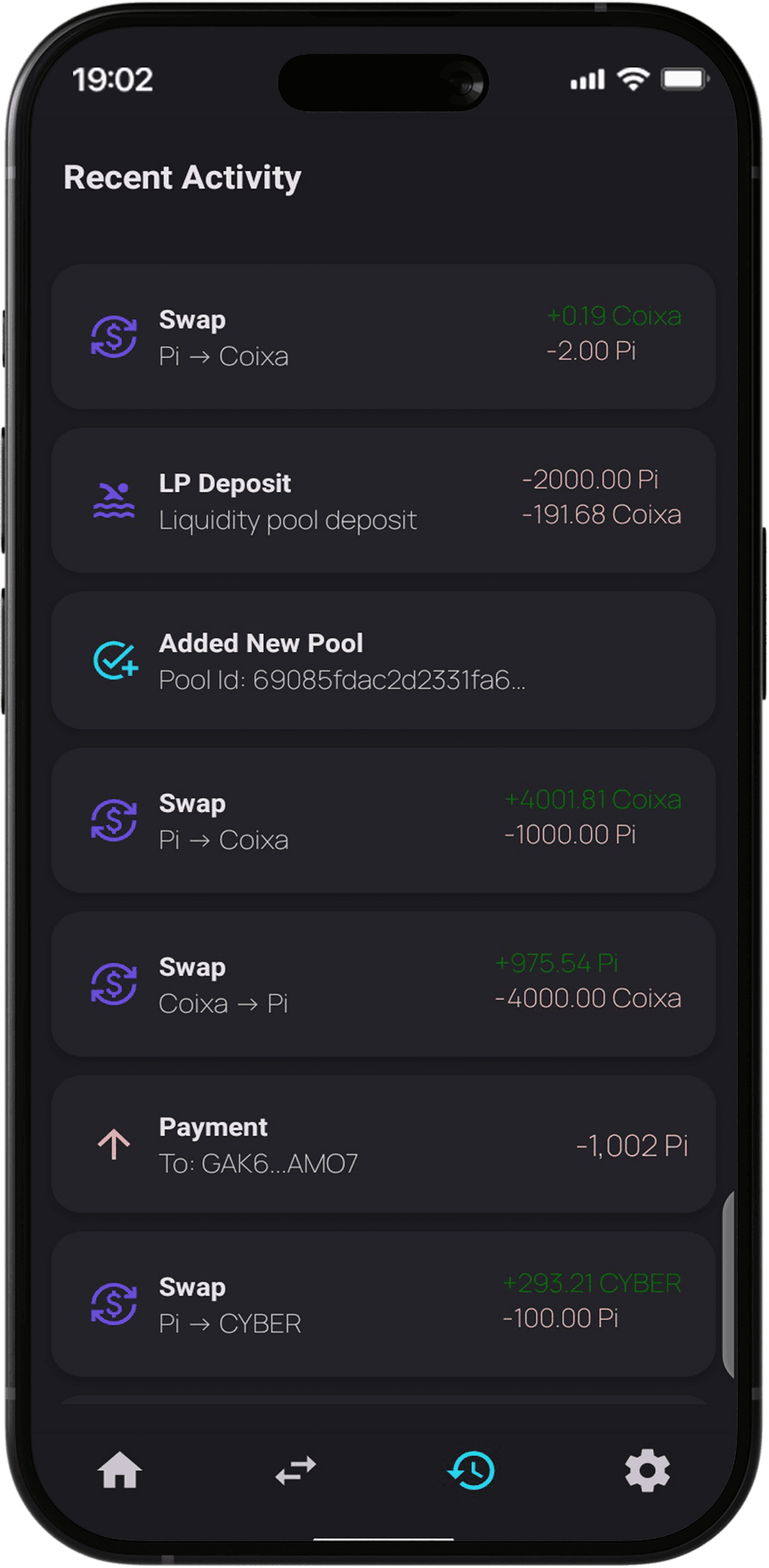View the Added New Pool entry
The image size is (769, 1568).
(x=383, y=661)
